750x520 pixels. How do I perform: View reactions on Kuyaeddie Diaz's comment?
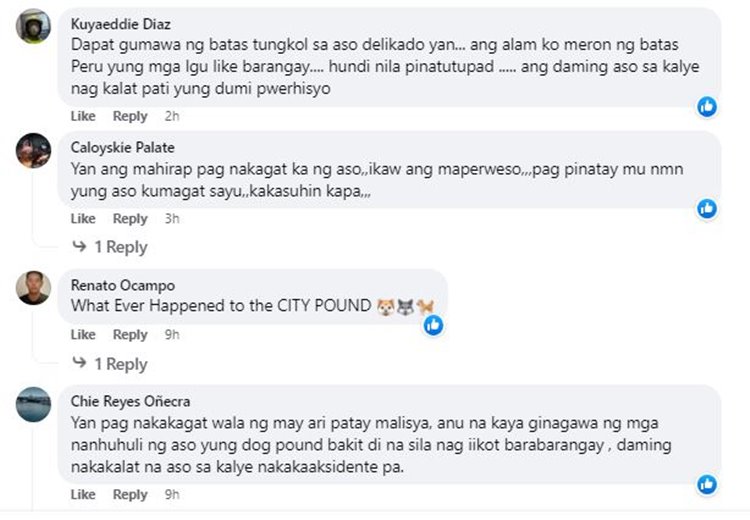click(707, 106)
